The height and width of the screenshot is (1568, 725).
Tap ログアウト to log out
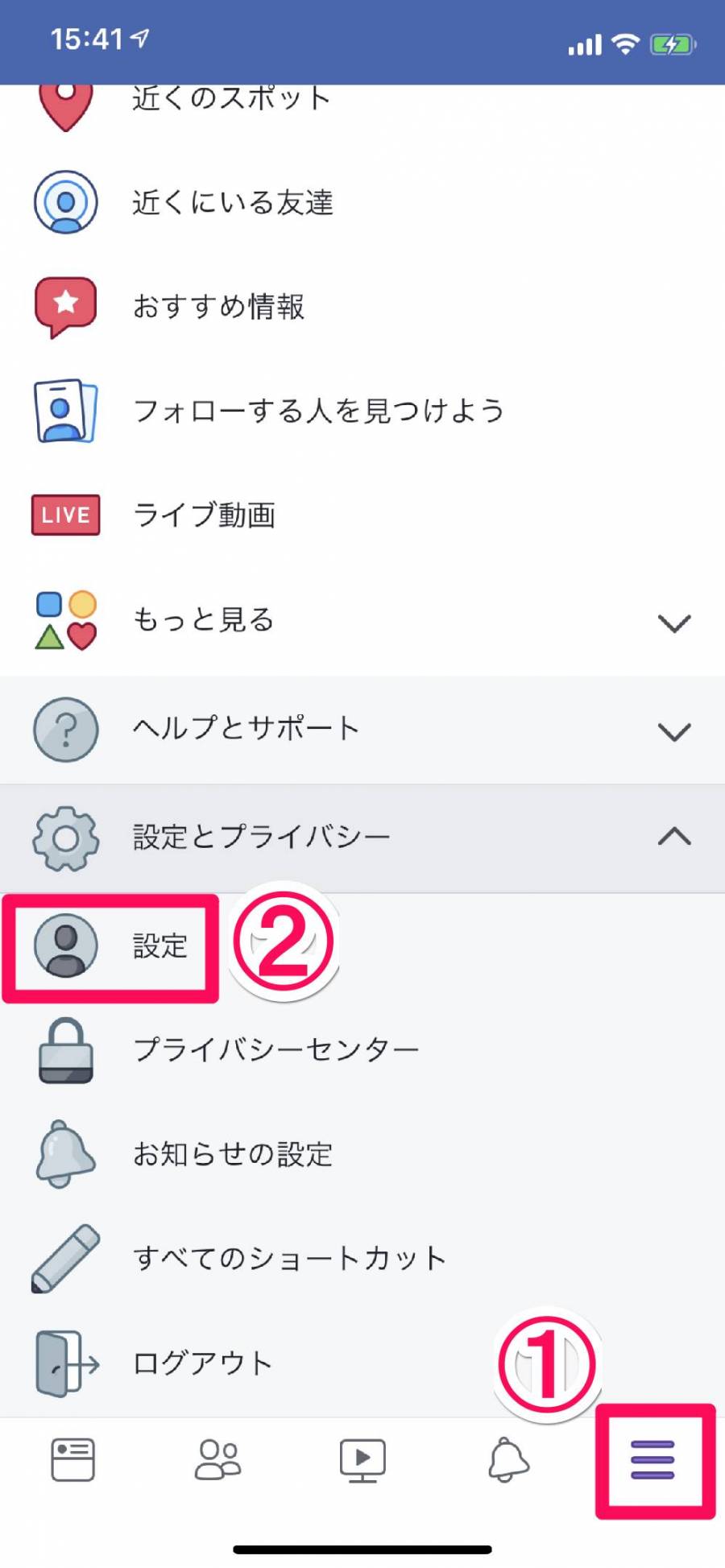click(x=362, y=1363)
